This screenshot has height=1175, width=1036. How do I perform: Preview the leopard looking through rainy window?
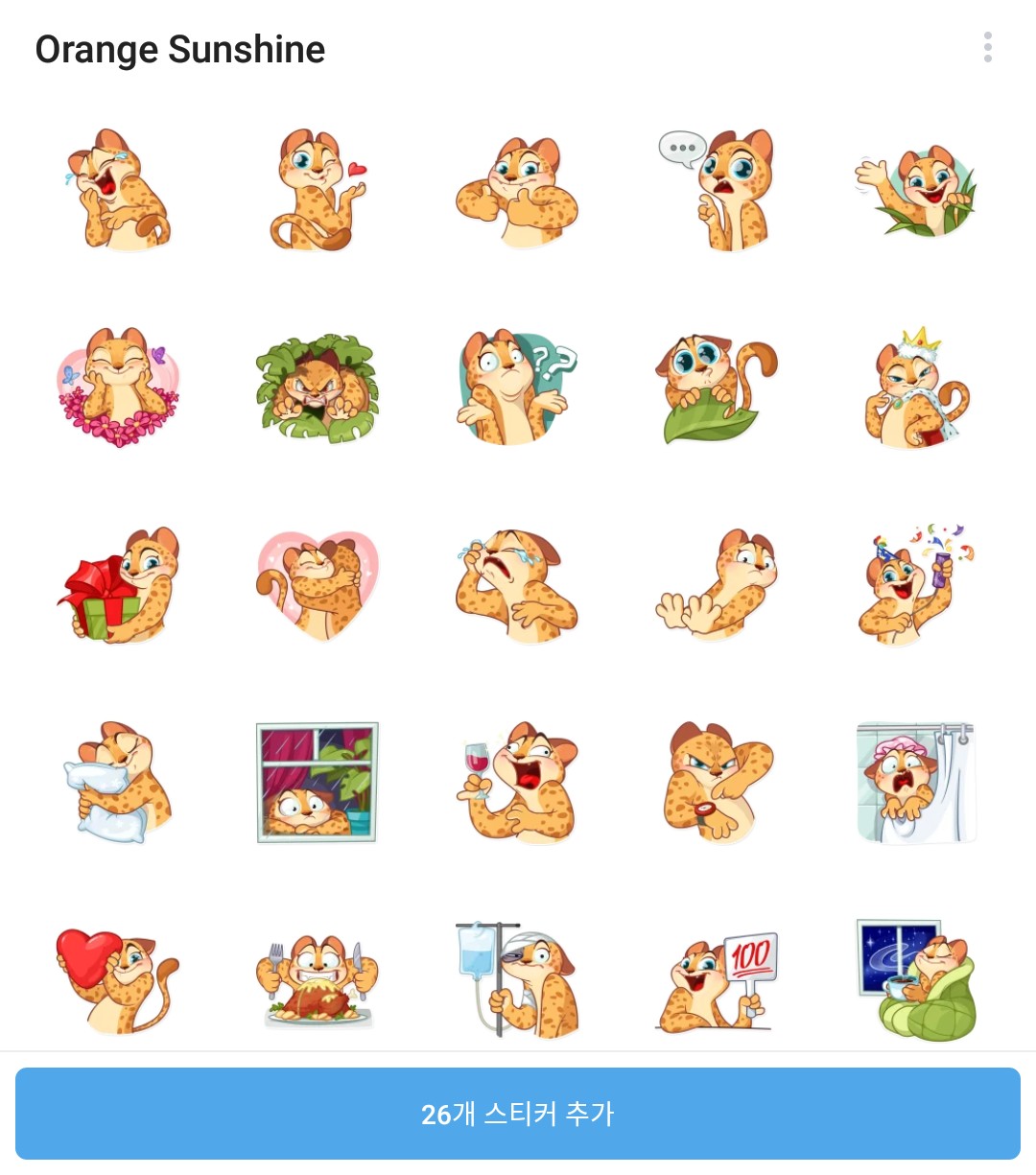click(318, 784)
